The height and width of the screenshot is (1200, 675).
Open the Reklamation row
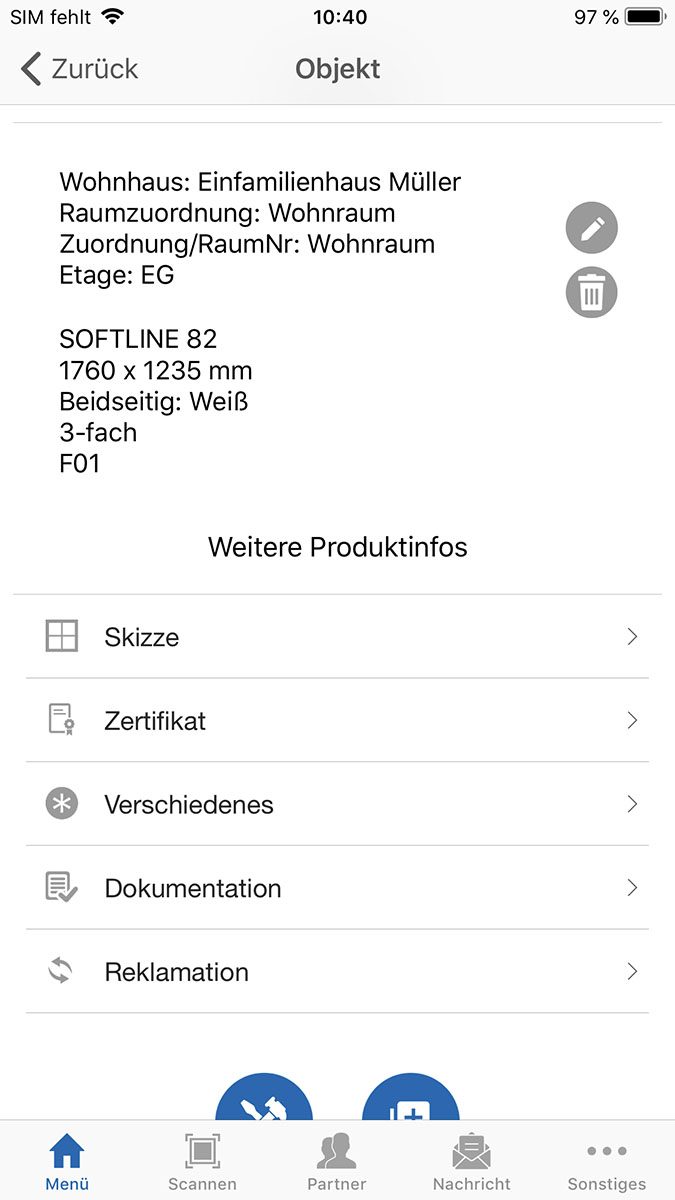point(337,972)
